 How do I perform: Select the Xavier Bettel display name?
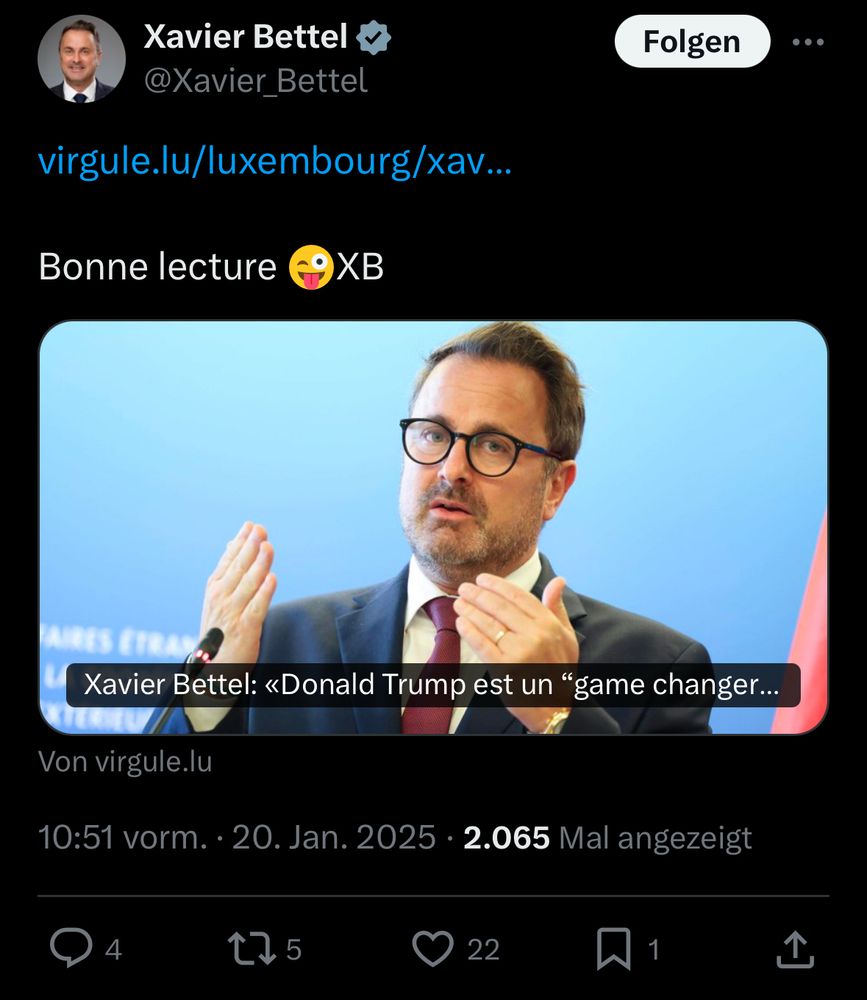244,36
